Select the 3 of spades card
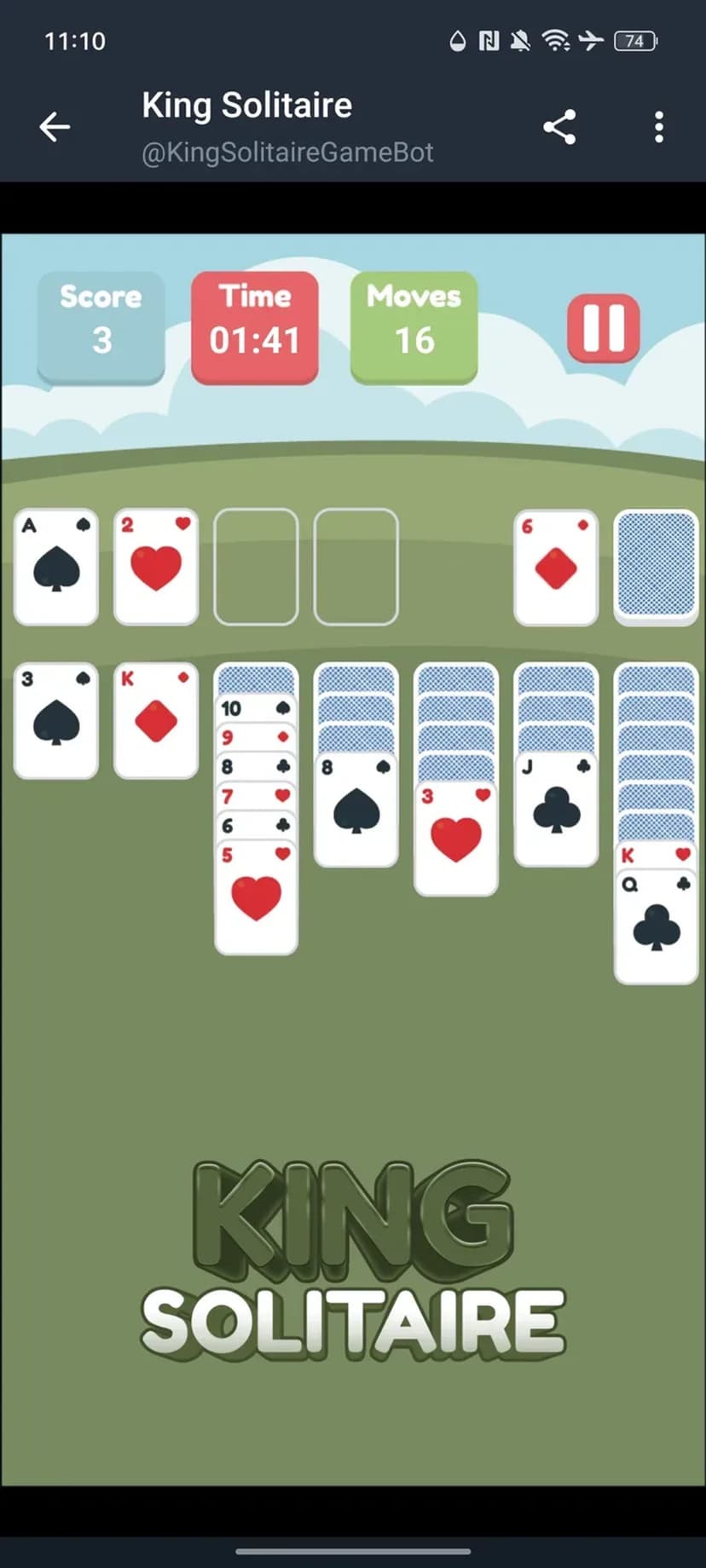Viewport: 706px width, 1568px height. point(56,721)
